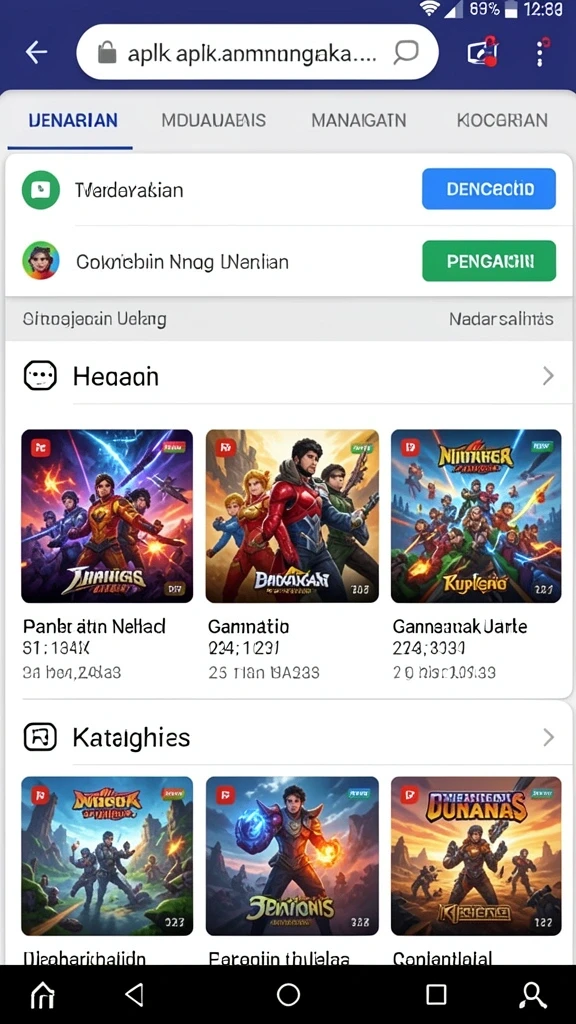Open the DUNANAS game tile
The width and height of the screenshot is (576, 1024).
(x=476, y=856)
